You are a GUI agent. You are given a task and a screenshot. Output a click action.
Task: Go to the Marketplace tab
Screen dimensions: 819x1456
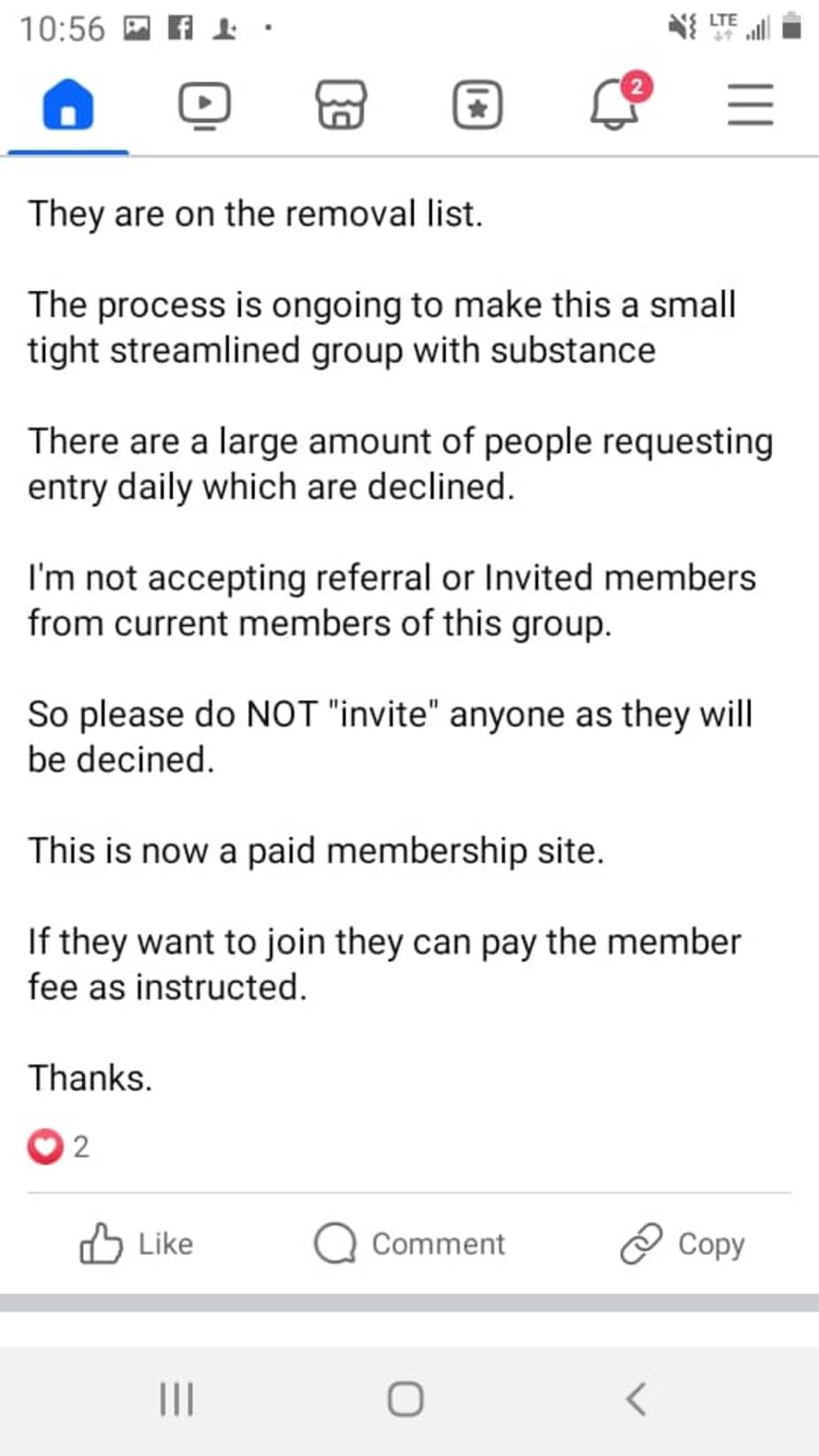(341, 105)
